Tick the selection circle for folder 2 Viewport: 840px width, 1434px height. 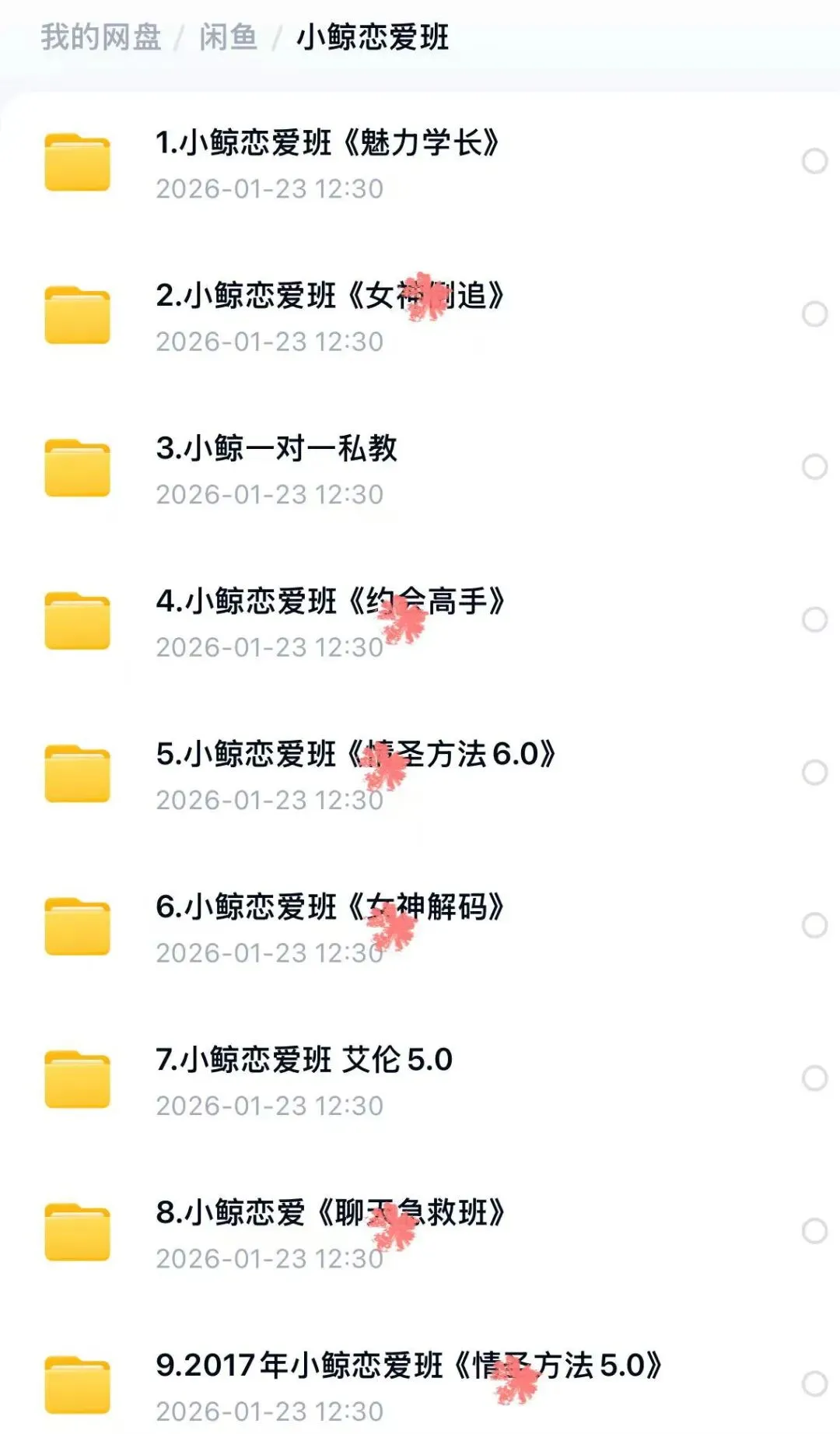coord(814,314)
